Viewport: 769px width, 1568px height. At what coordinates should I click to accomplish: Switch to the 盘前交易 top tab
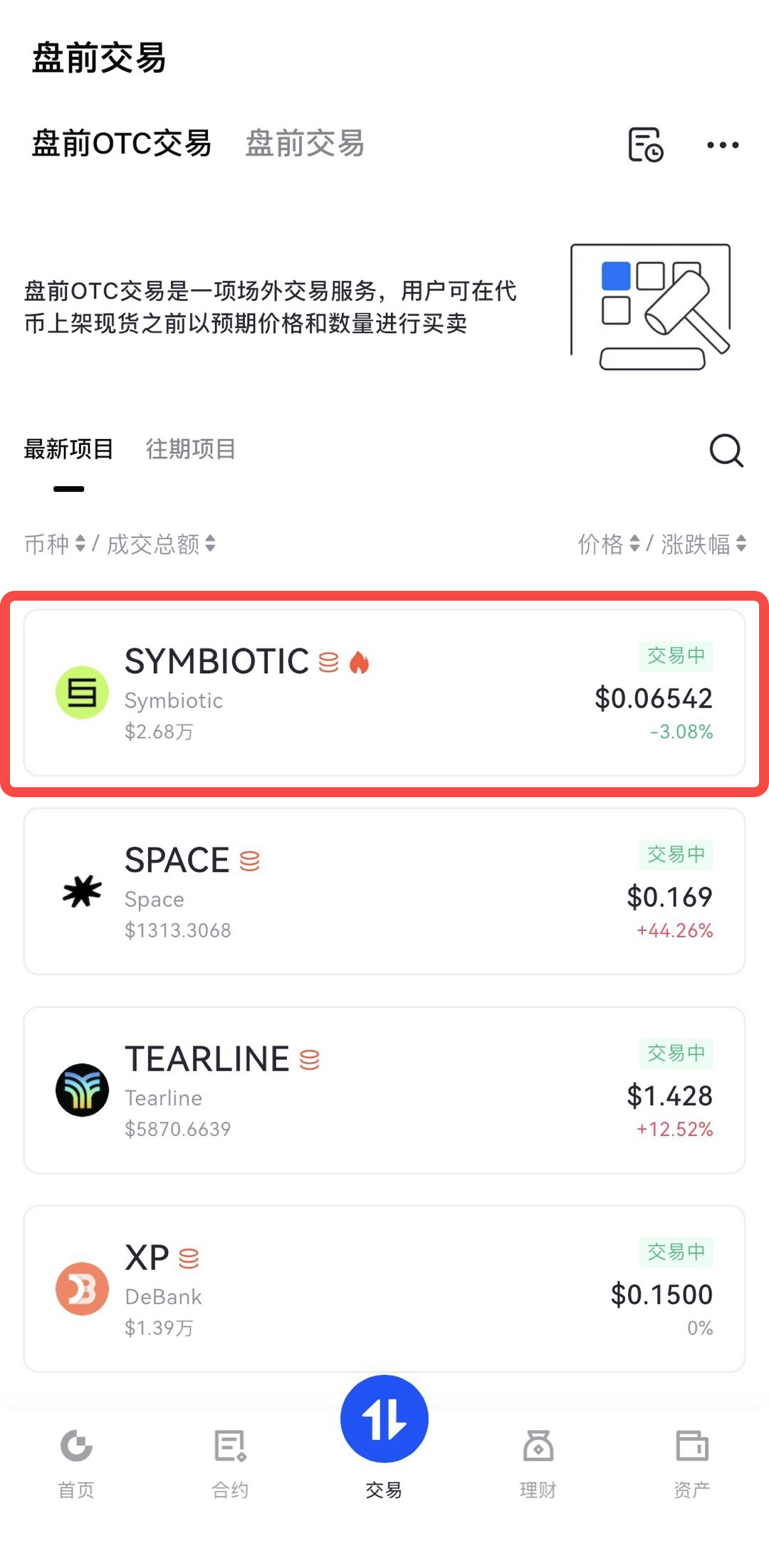pyautogui.click(x=305, y=144)
